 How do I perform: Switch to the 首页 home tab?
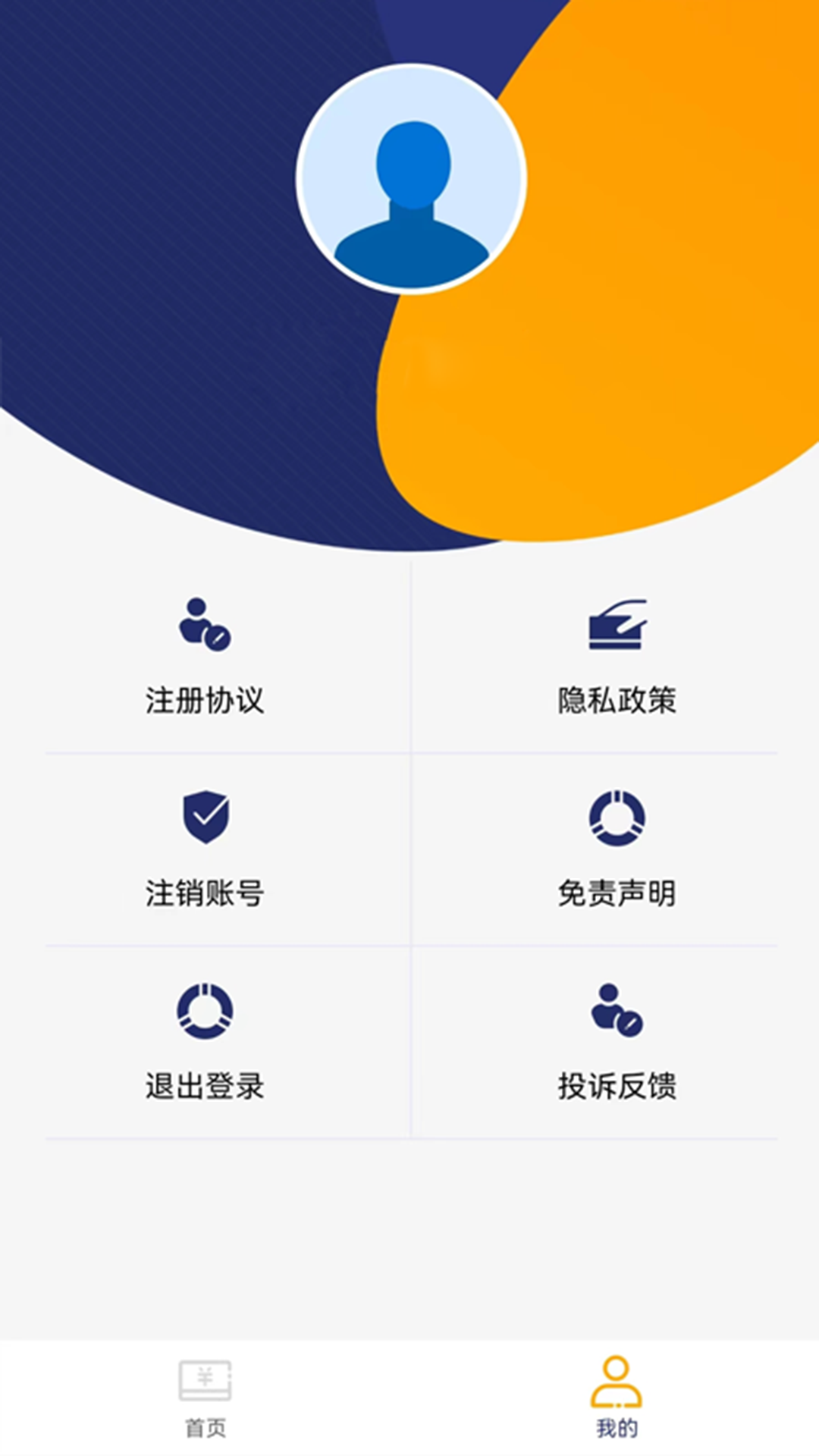tap(205, 1397)
